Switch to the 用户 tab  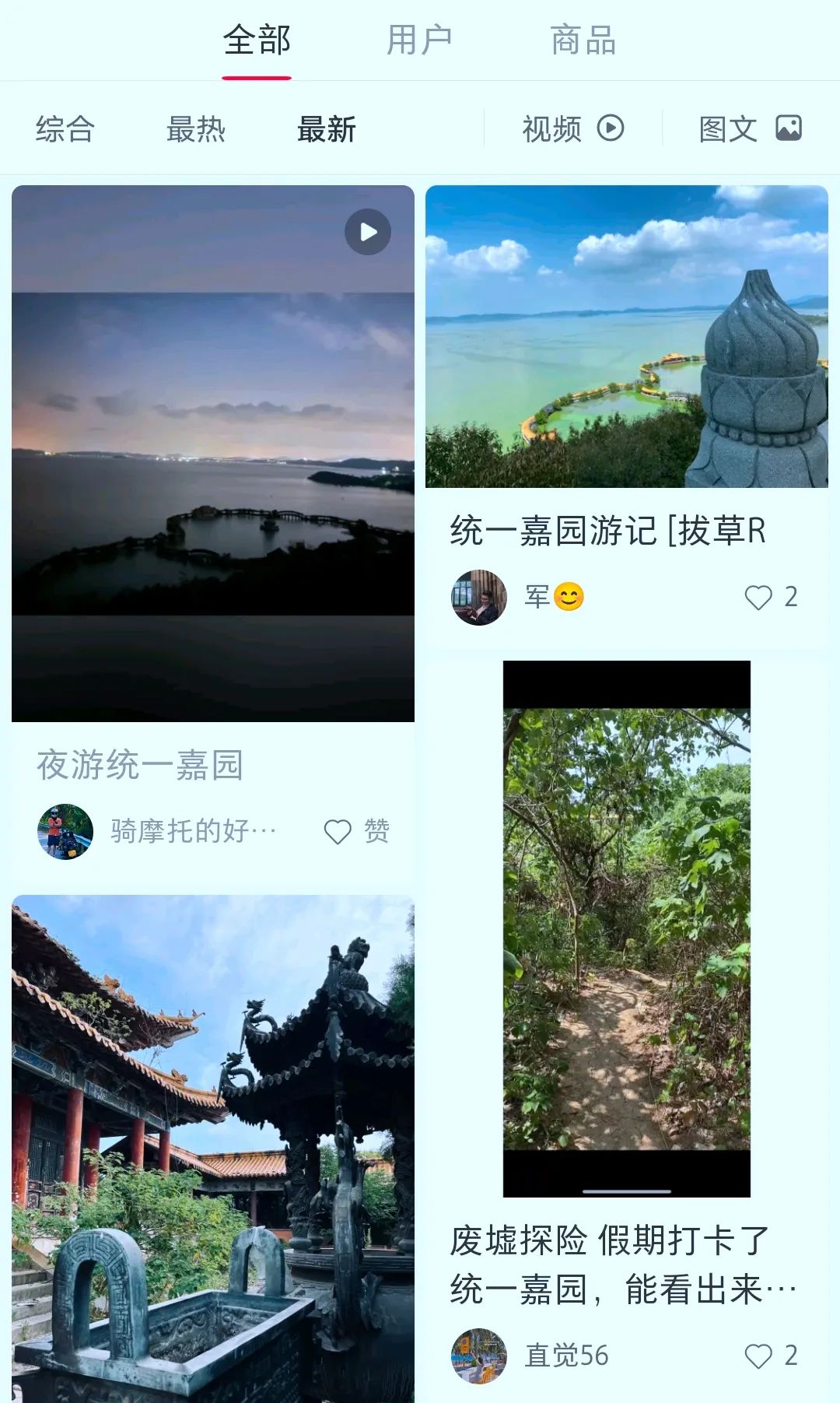[x=419, y=40]
